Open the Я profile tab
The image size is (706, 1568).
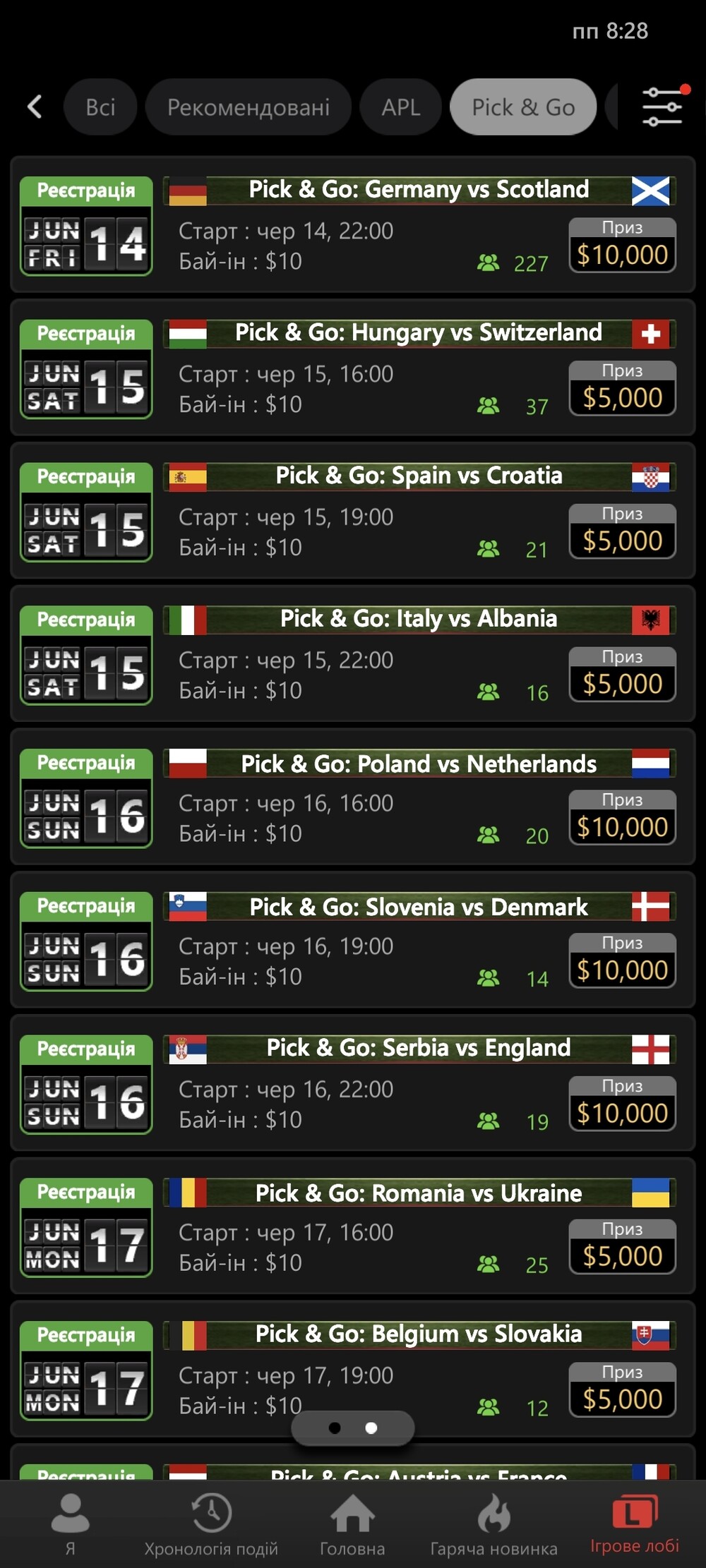[x=70, y=1524]
